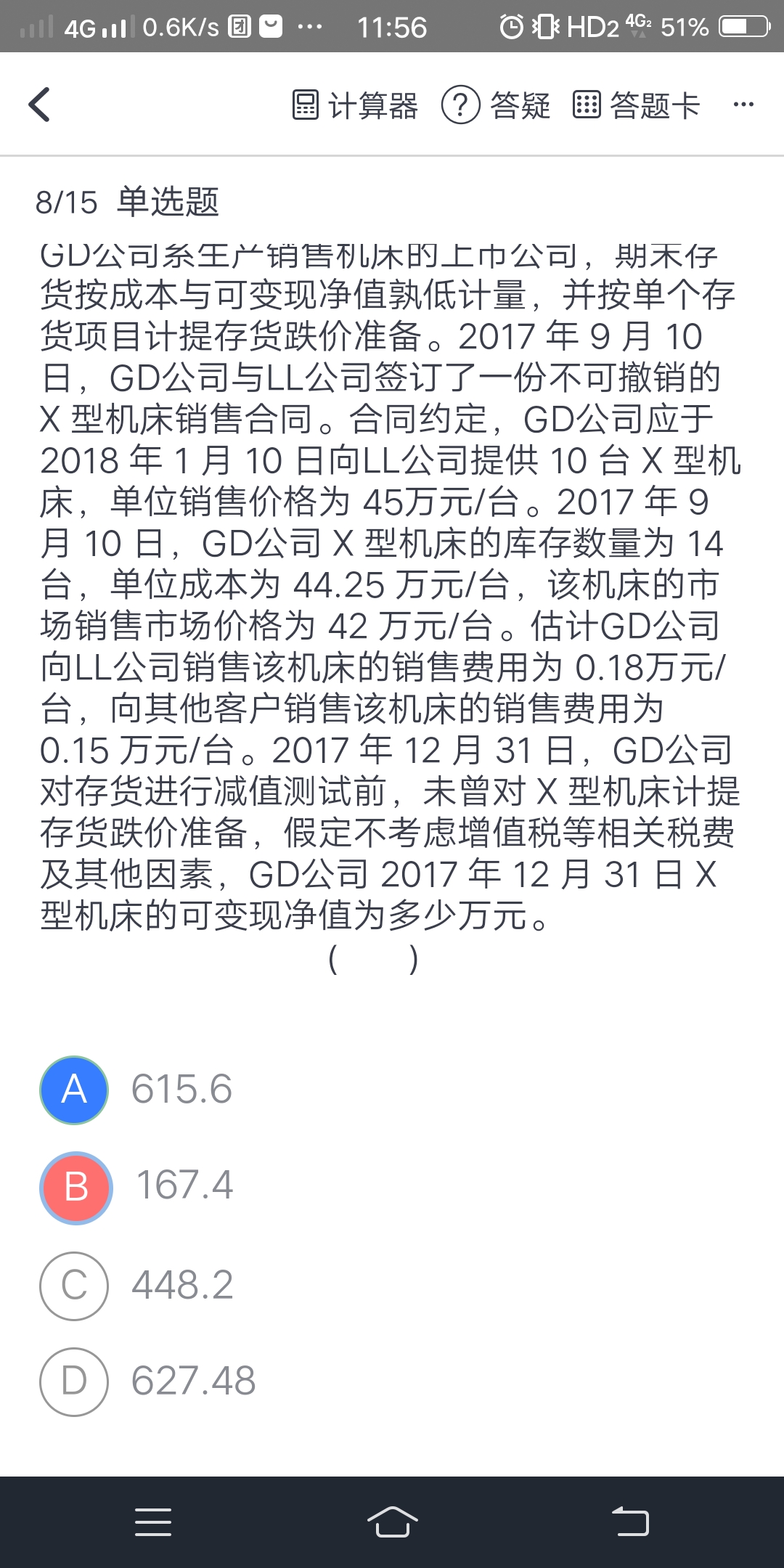
Task: Tap the system back button
Action: coord(630,1522)
